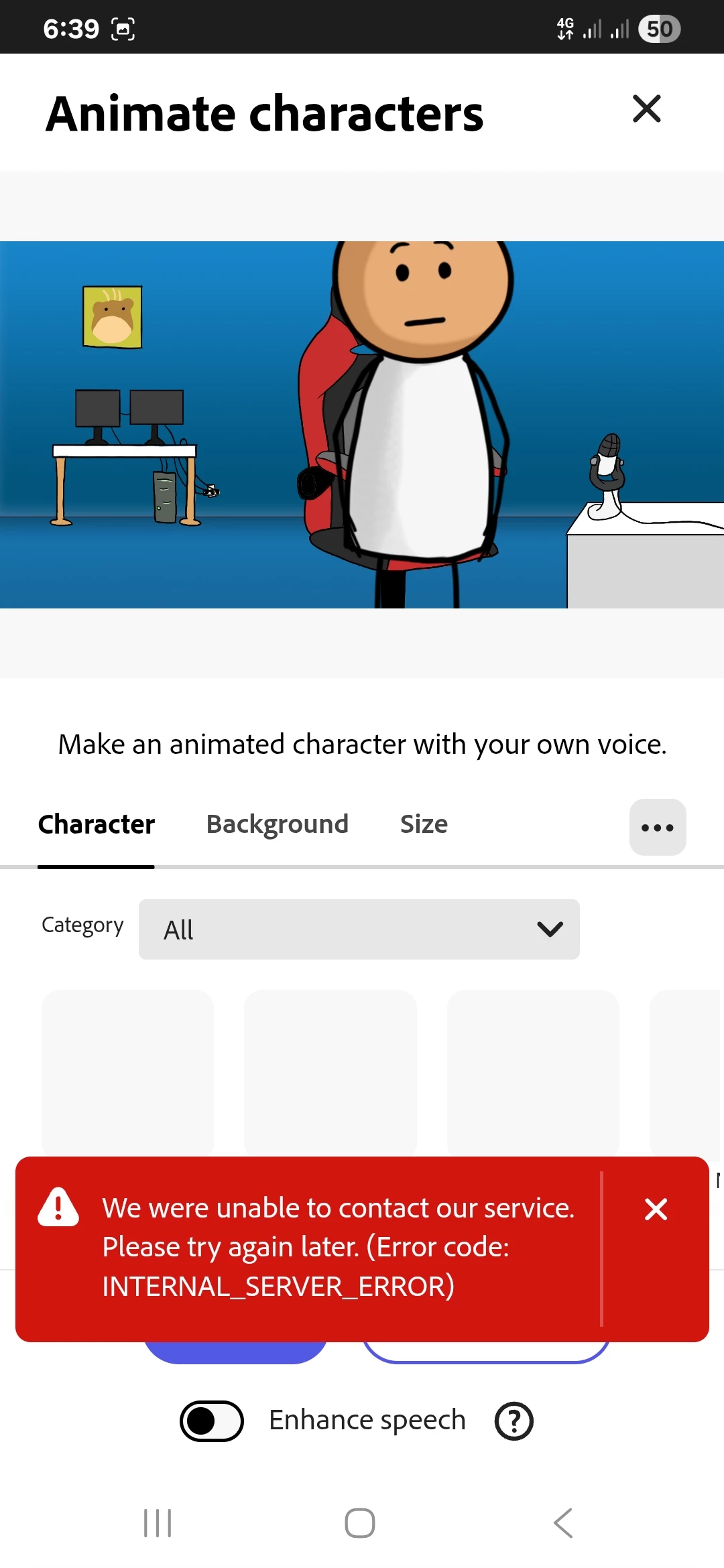Open the Enhance speech help icon
Screen dimensions: 724x1568
[x=514, y=1421]
